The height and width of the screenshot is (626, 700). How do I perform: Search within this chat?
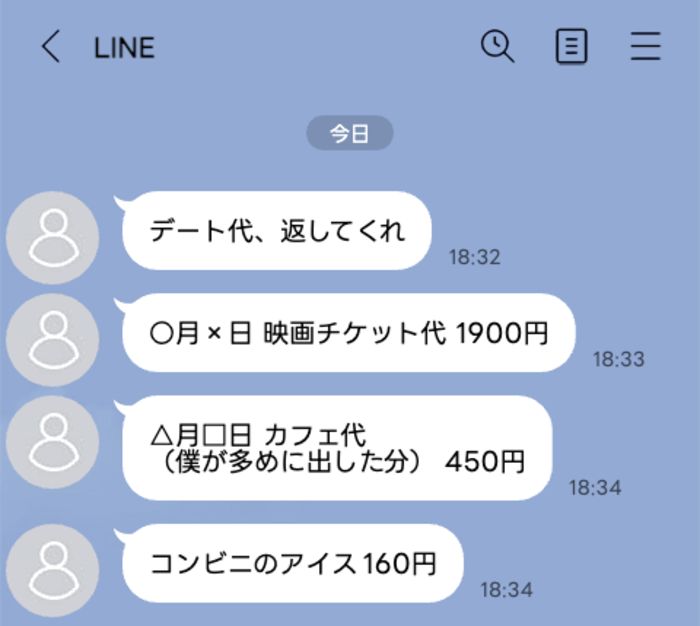(x=497, y=46)
